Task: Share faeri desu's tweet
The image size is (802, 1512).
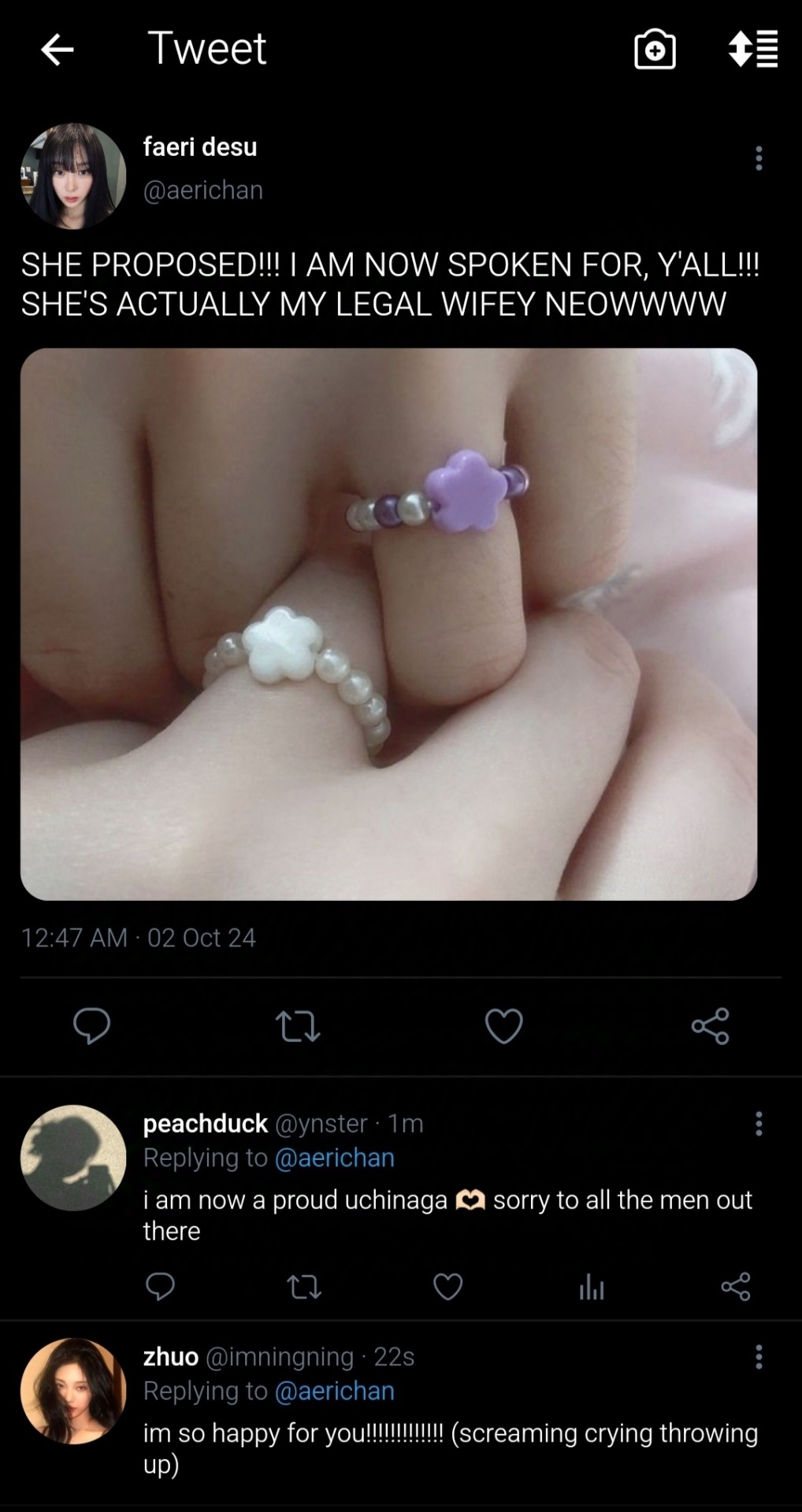Action: [710, 1025]
